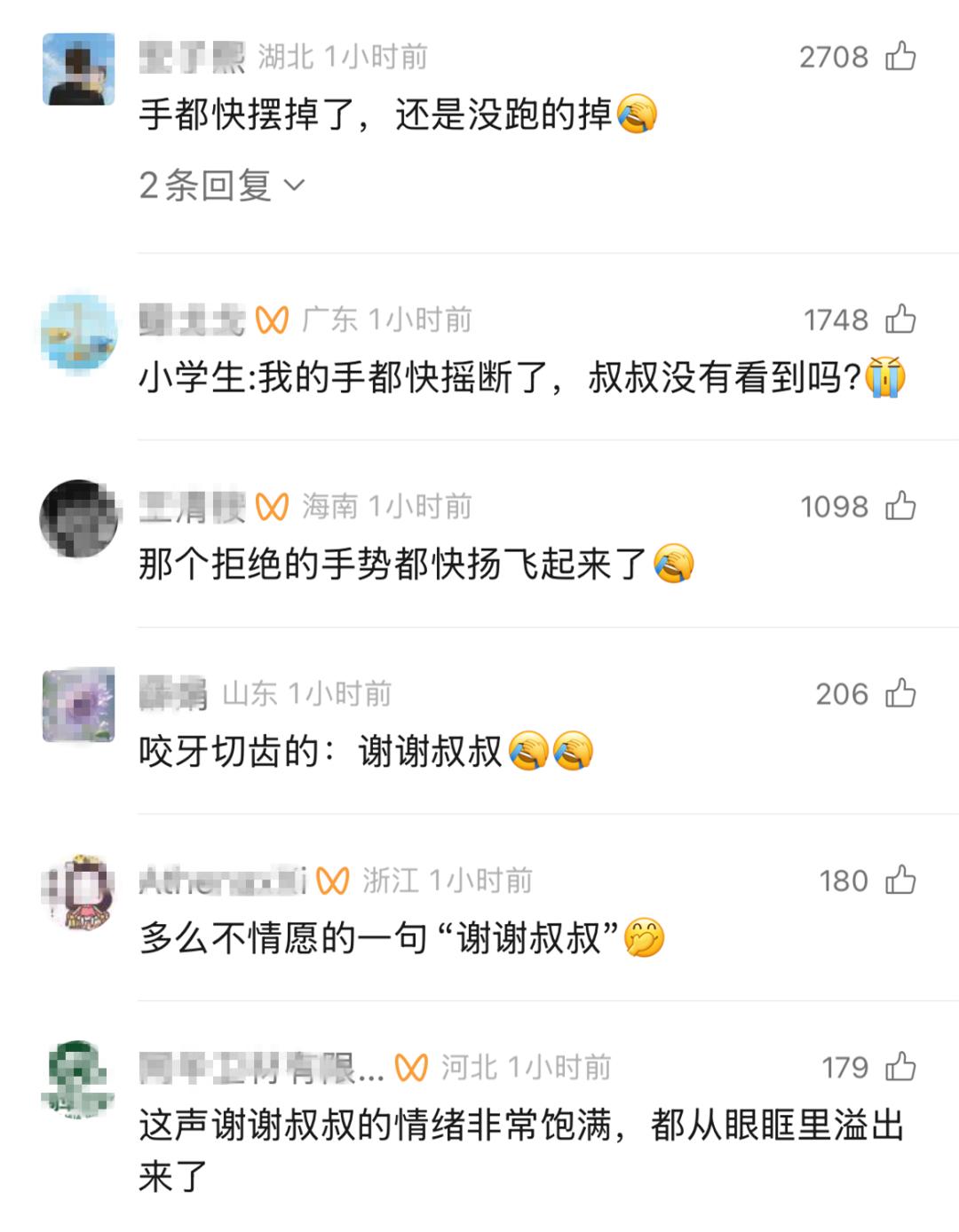Screen dimensions: 959x1232
Task: Like the comment with 180 likes
Action: (x=900, y=881)
